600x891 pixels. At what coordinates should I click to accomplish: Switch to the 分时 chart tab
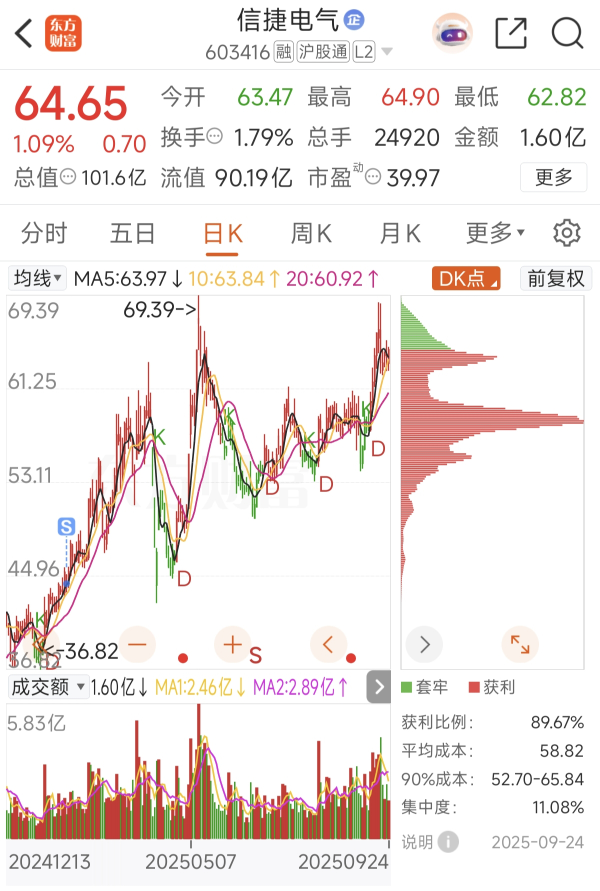pyautogui.click(x=44, y=234)
